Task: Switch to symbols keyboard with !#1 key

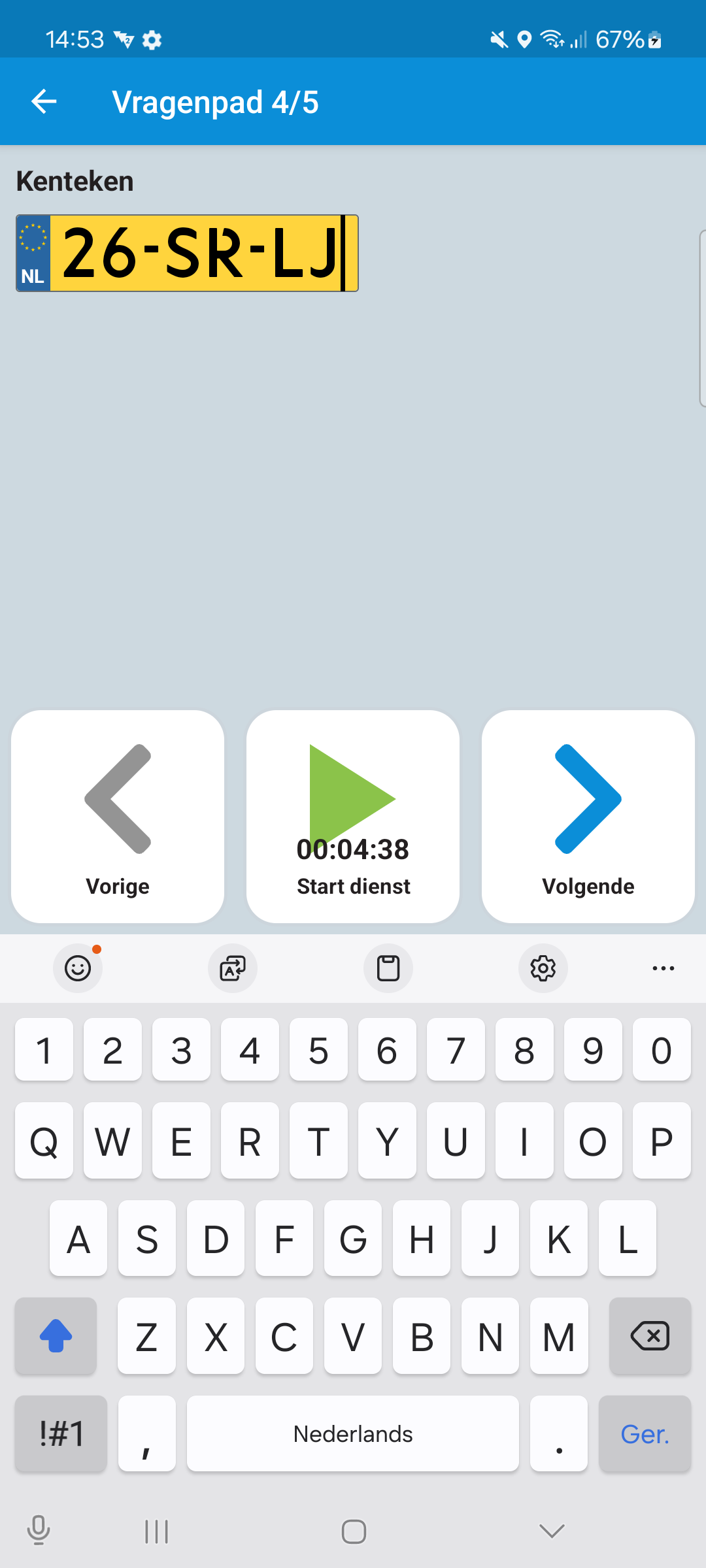Action: click(61, 1434)
